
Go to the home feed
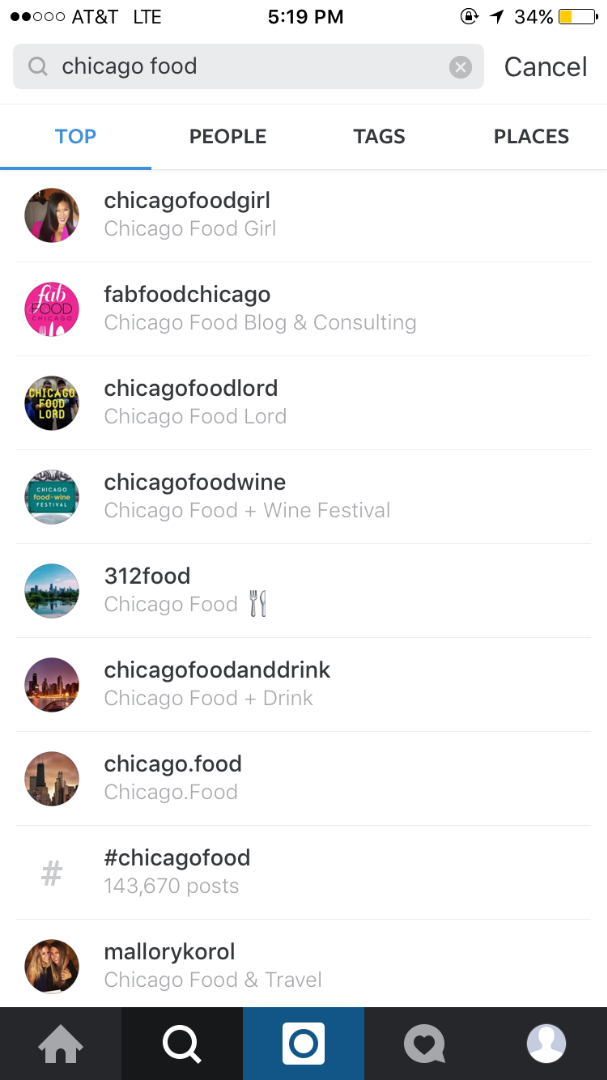(x=61, y=1044)
